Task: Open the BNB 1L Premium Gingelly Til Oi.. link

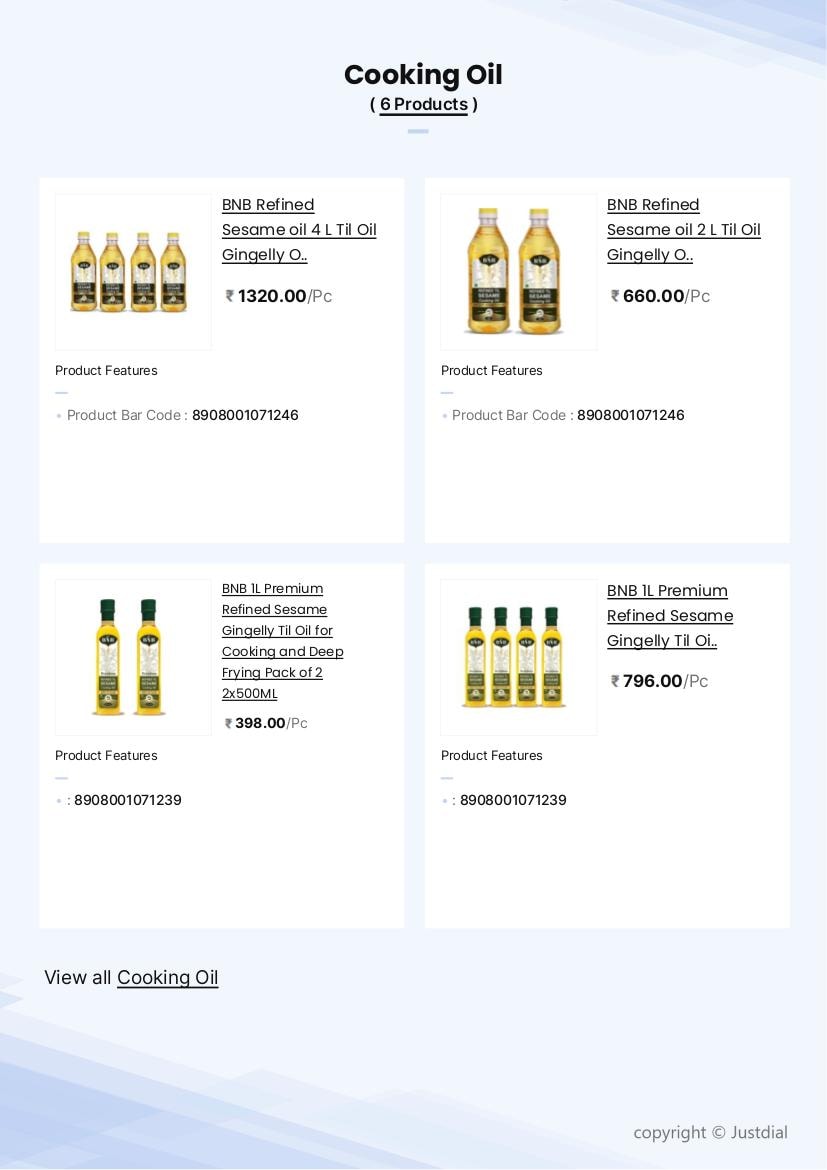Action: click(670, 616)
